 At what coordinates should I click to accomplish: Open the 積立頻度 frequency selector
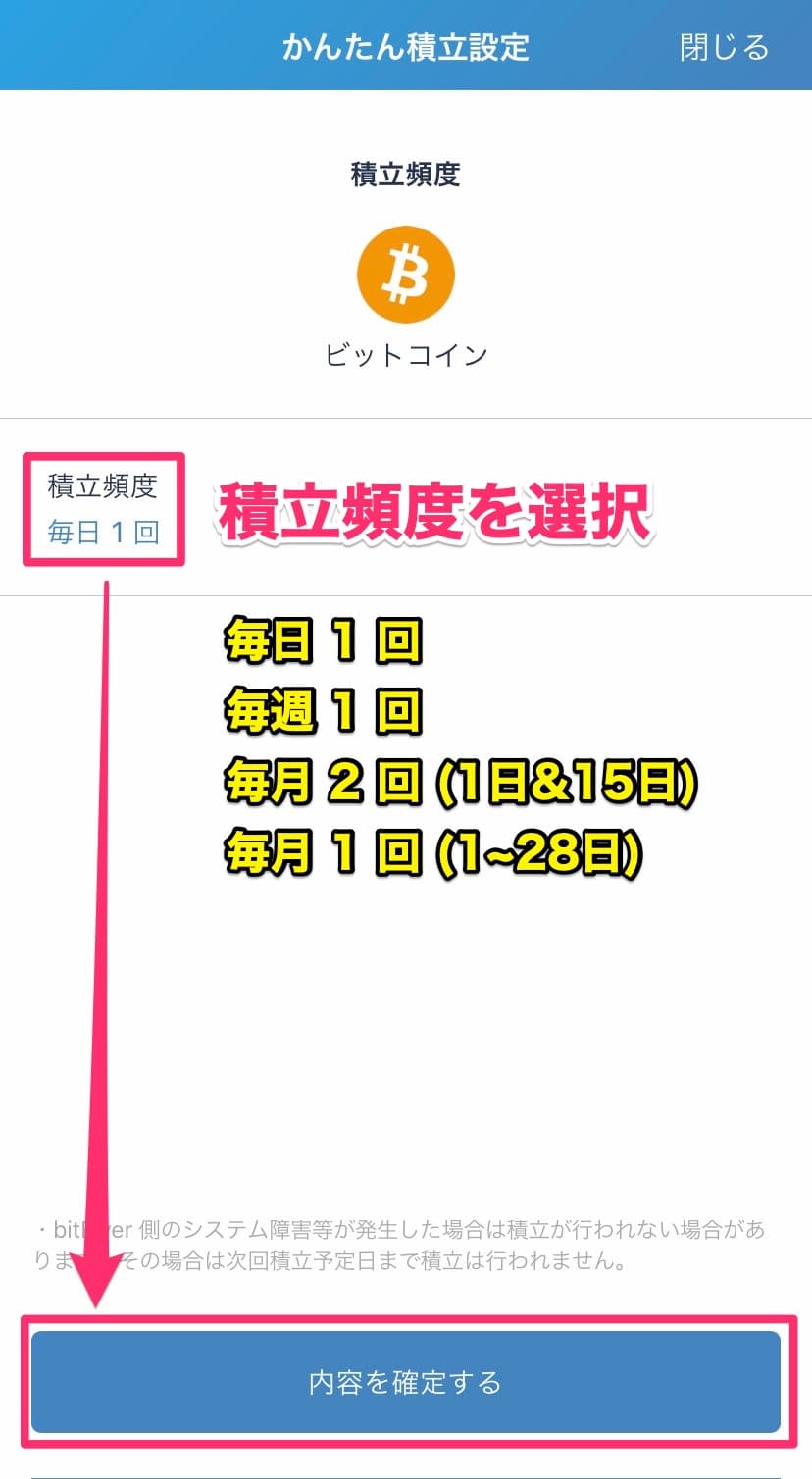(103, 509)
